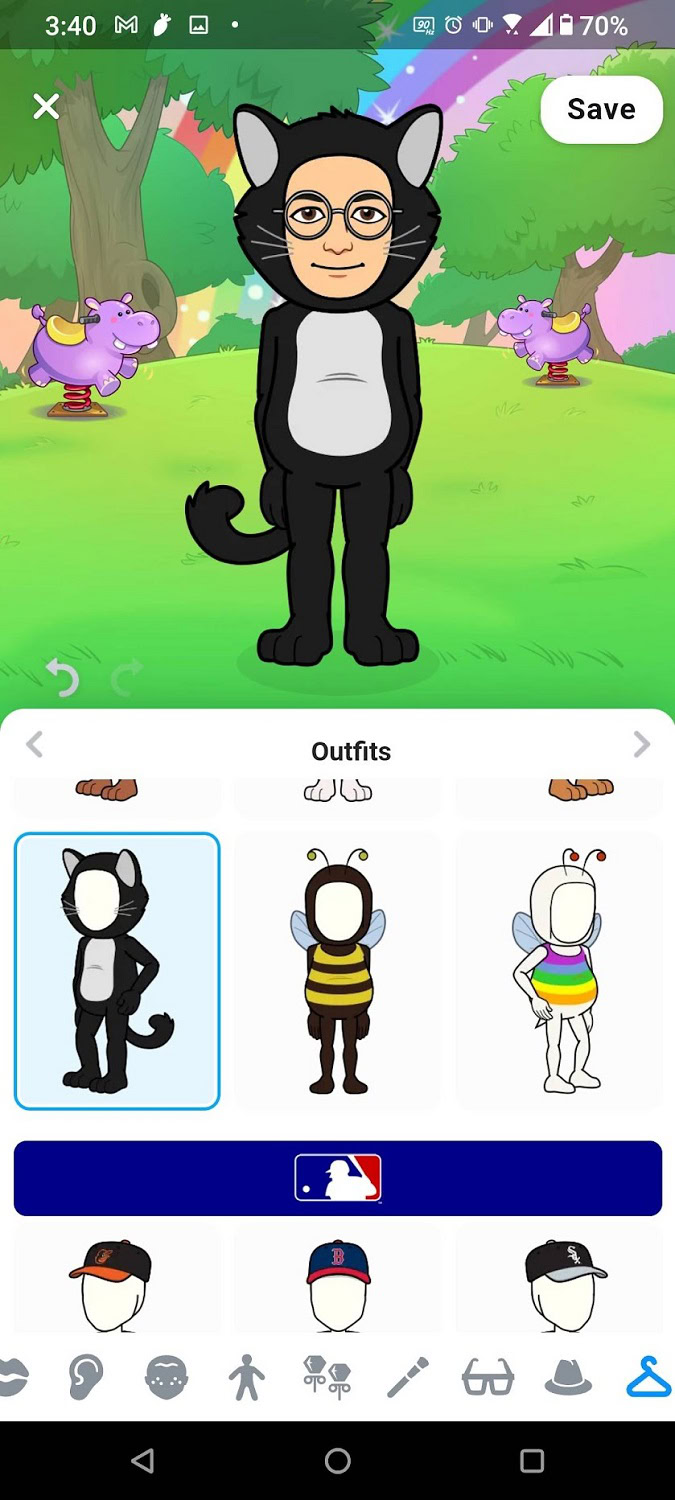Open the earrings category
This screenshot has height=1500, width=675.
[x=327, y=1378]
